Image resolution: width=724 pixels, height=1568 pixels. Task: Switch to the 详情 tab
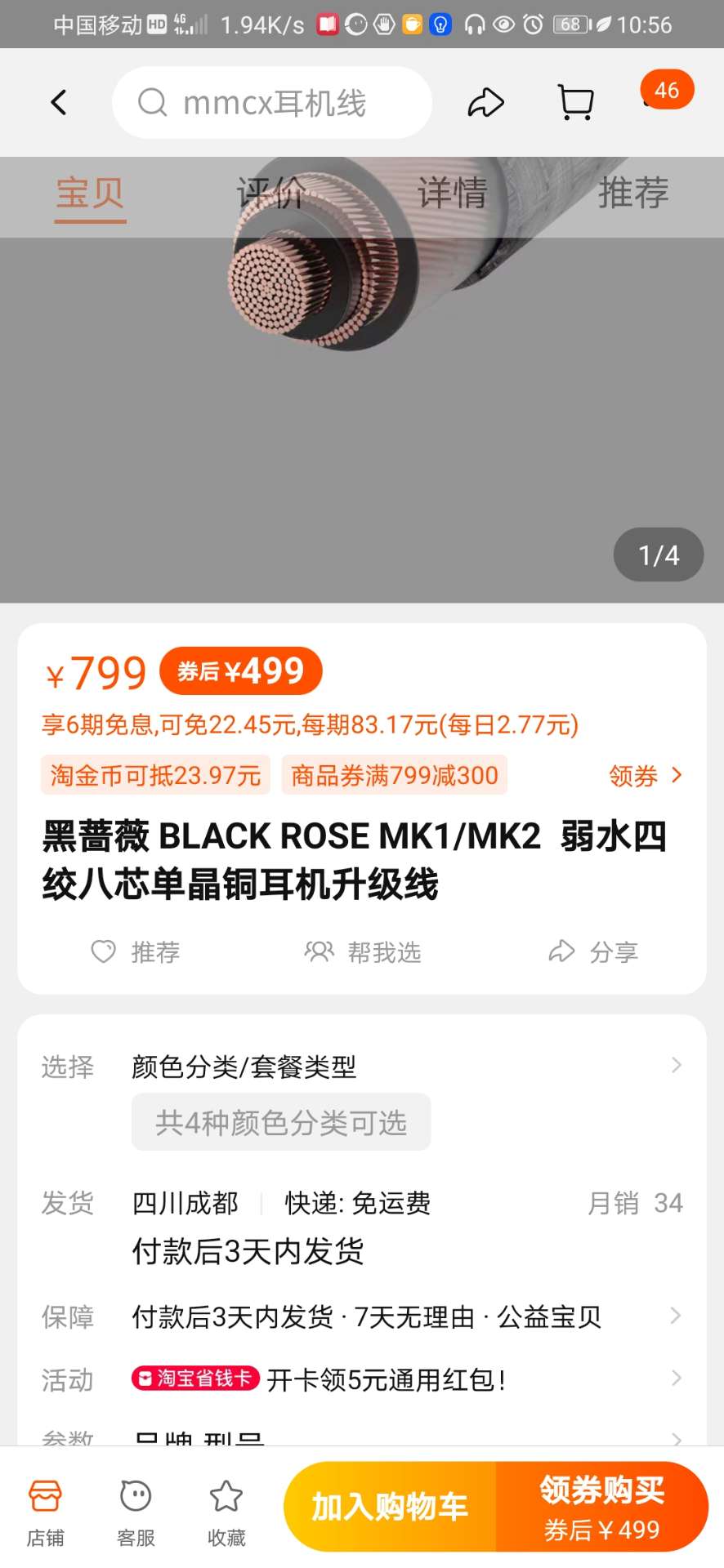pyautogui.click(x=452, y=194)
